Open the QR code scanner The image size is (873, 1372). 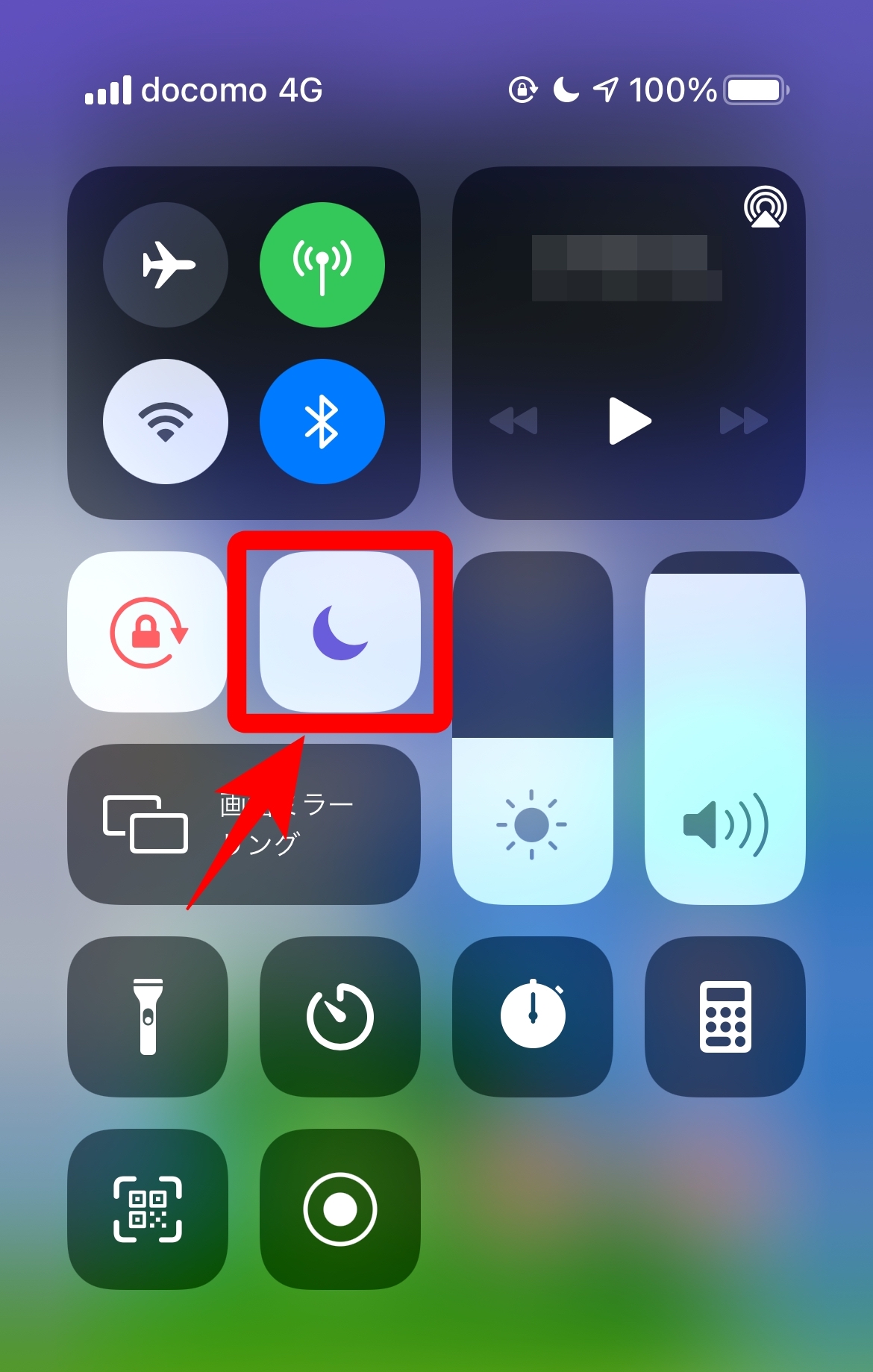tap(148, 1209)
